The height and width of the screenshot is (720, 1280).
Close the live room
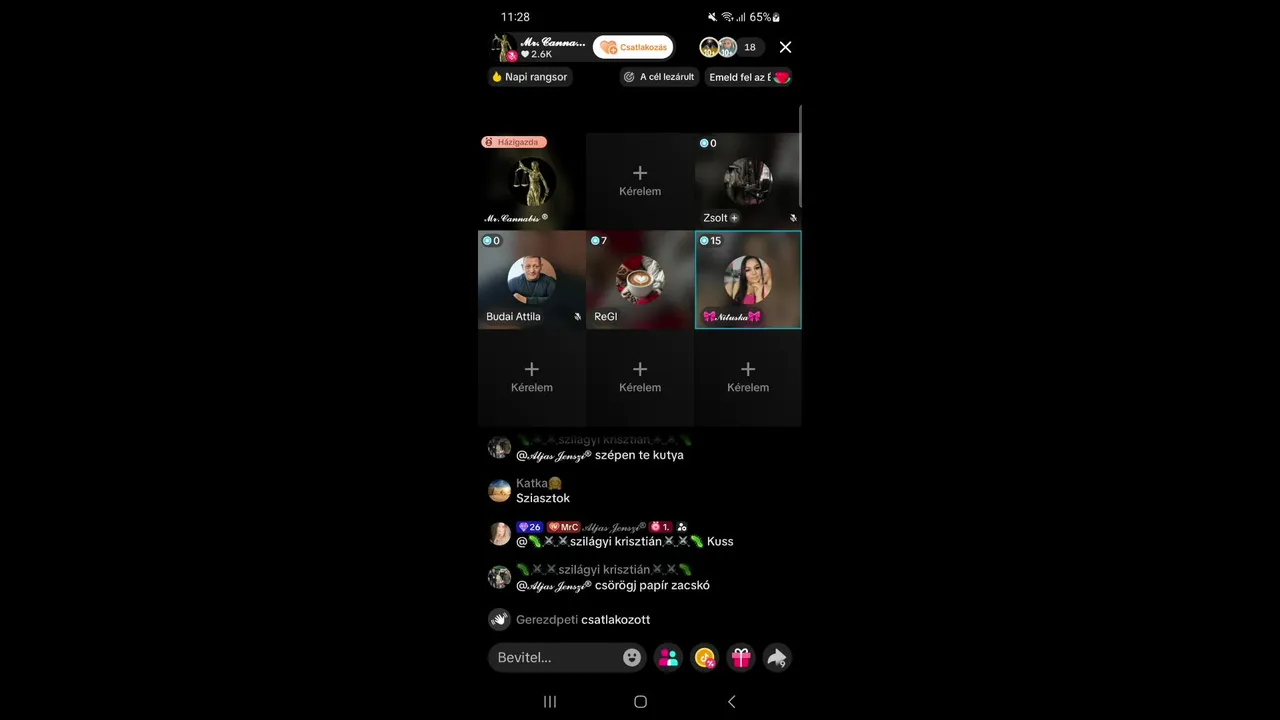point(785,47)
